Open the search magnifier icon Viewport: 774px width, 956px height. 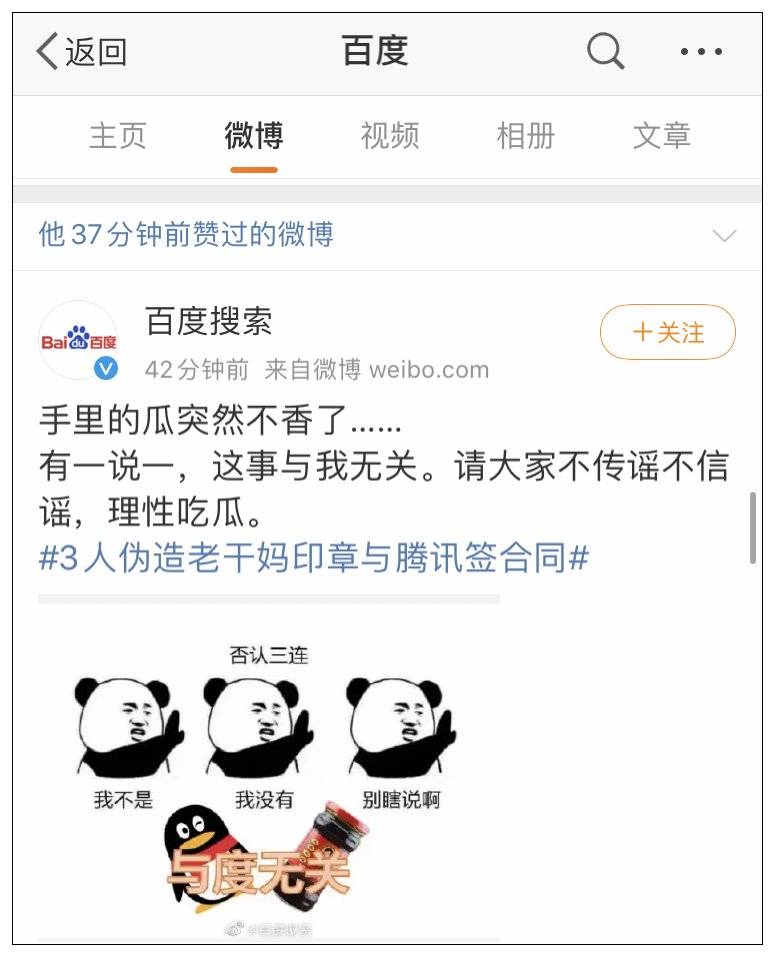coord(605,51)
